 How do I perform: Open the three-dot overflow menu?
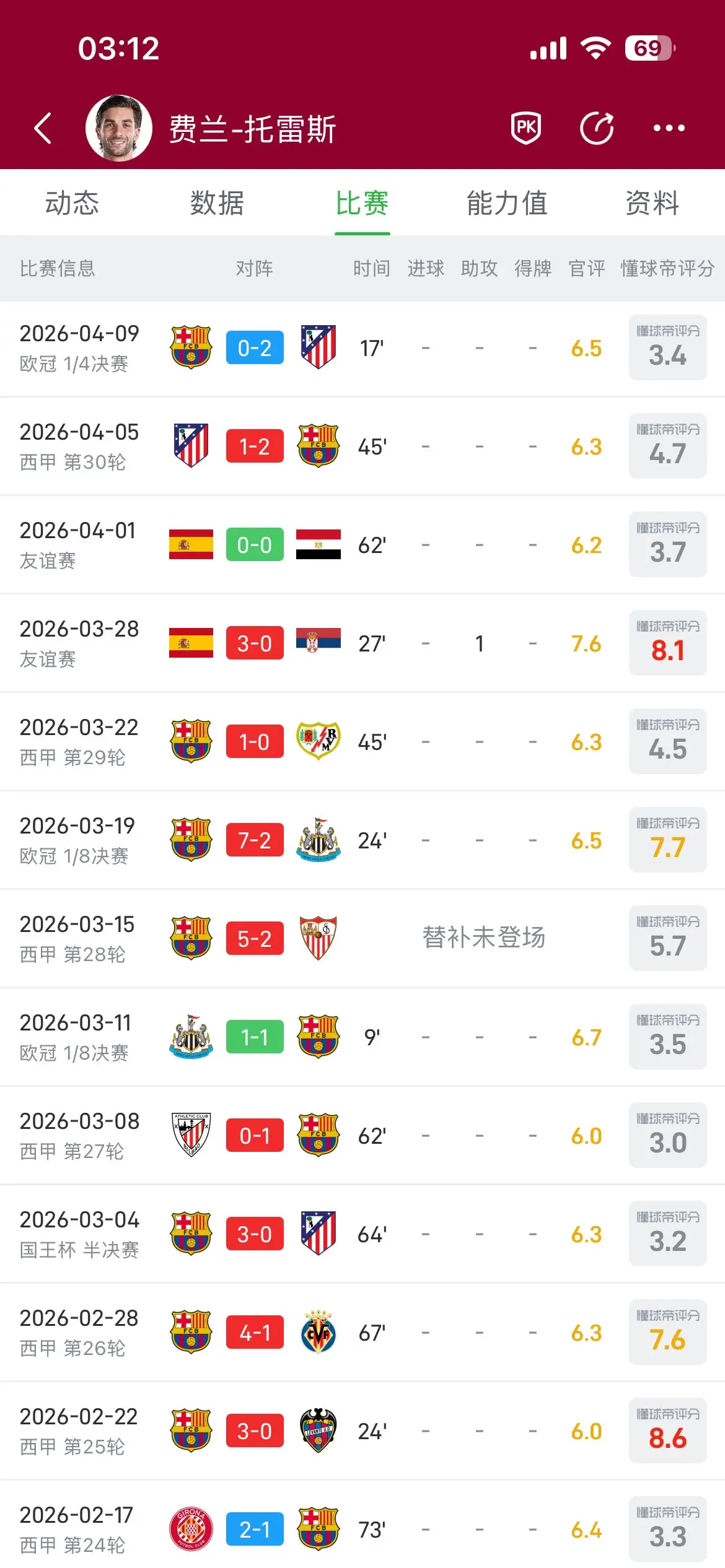click(x=669, y=128)
